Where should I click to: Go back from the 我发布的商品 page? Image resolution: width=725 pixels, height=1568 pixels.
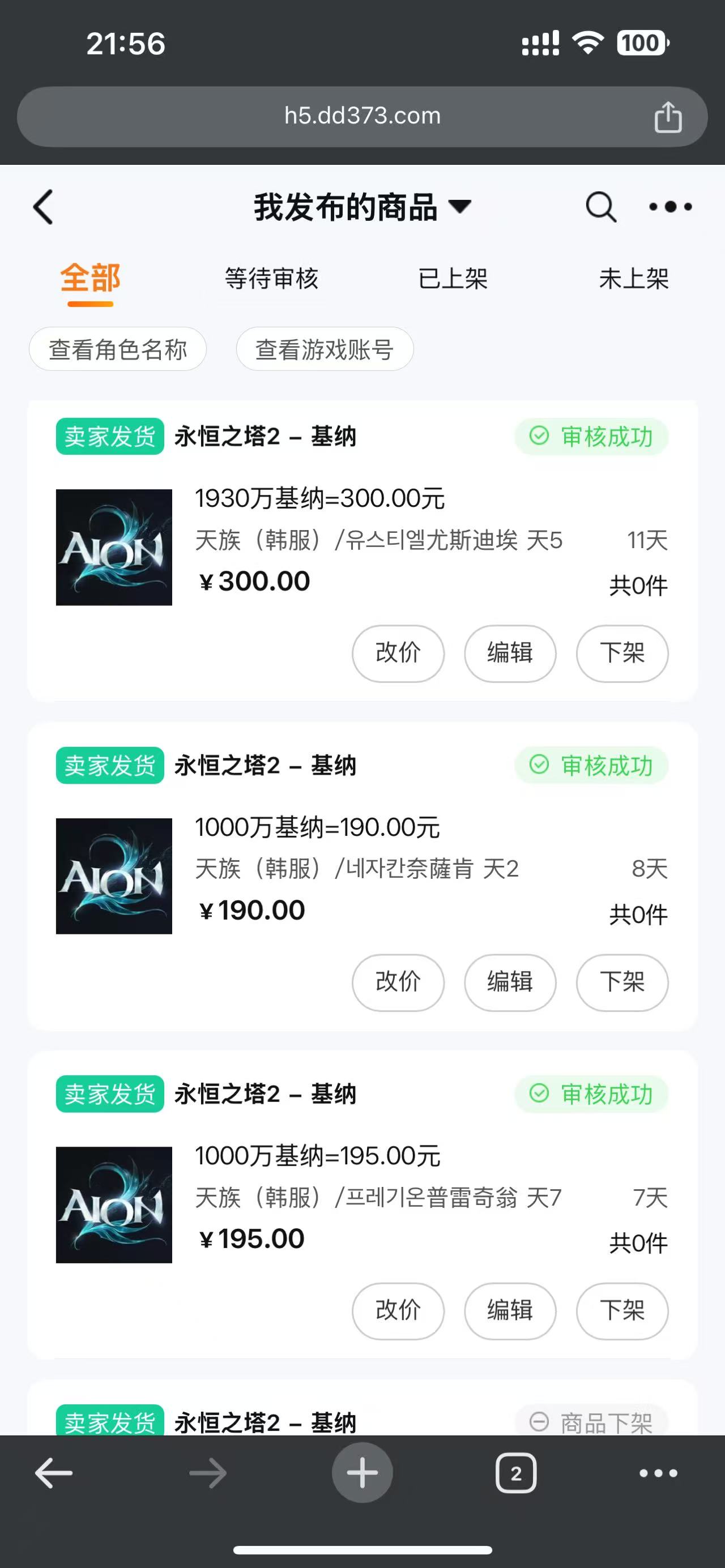43,207
